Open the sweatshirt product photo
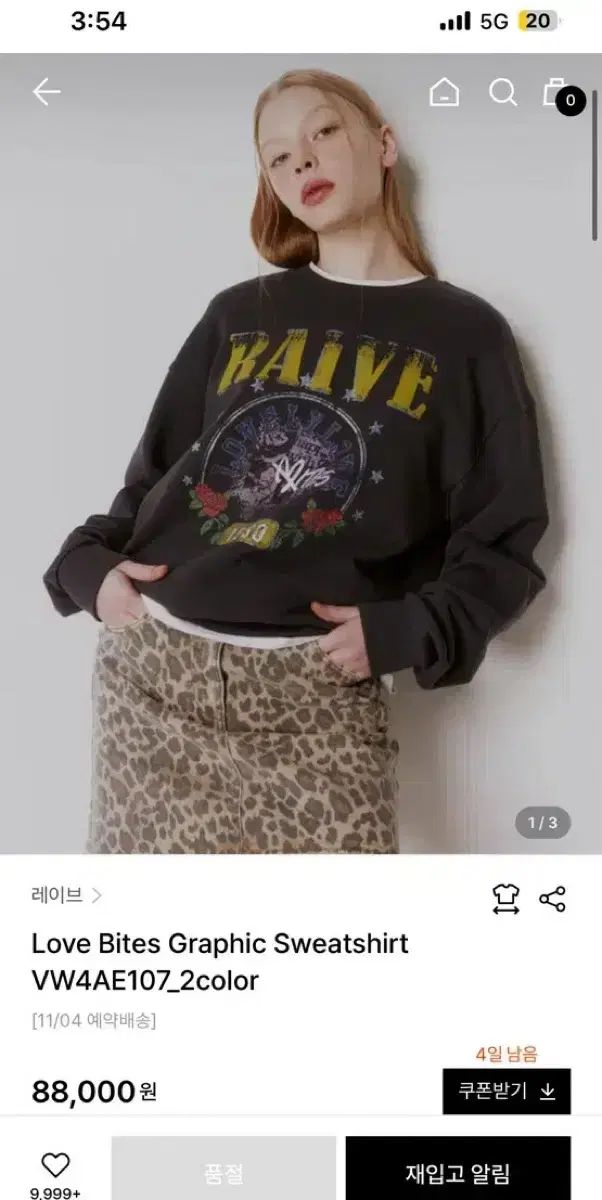Viewport: 602px width, 1200px height. click(x=300, y=450)
